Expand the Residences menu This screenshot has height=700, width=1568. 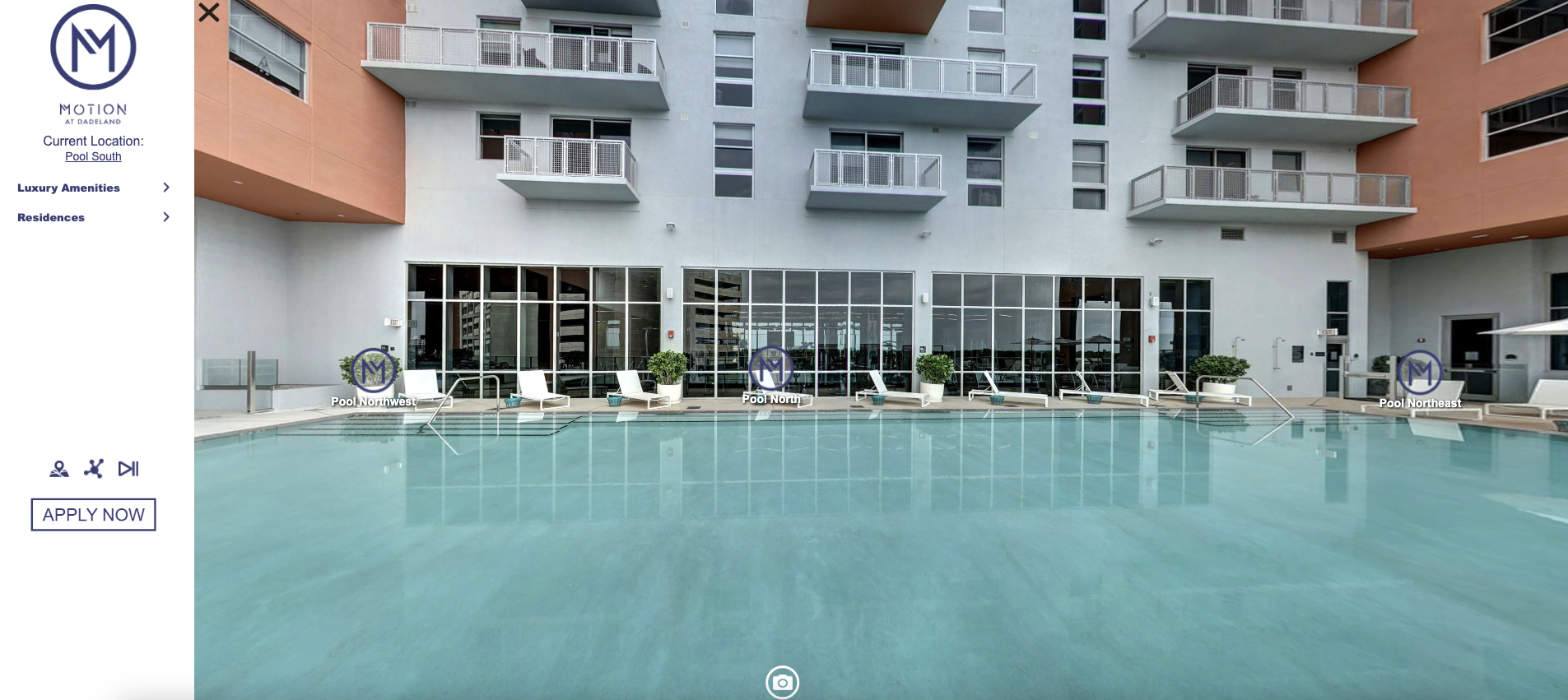93,217
